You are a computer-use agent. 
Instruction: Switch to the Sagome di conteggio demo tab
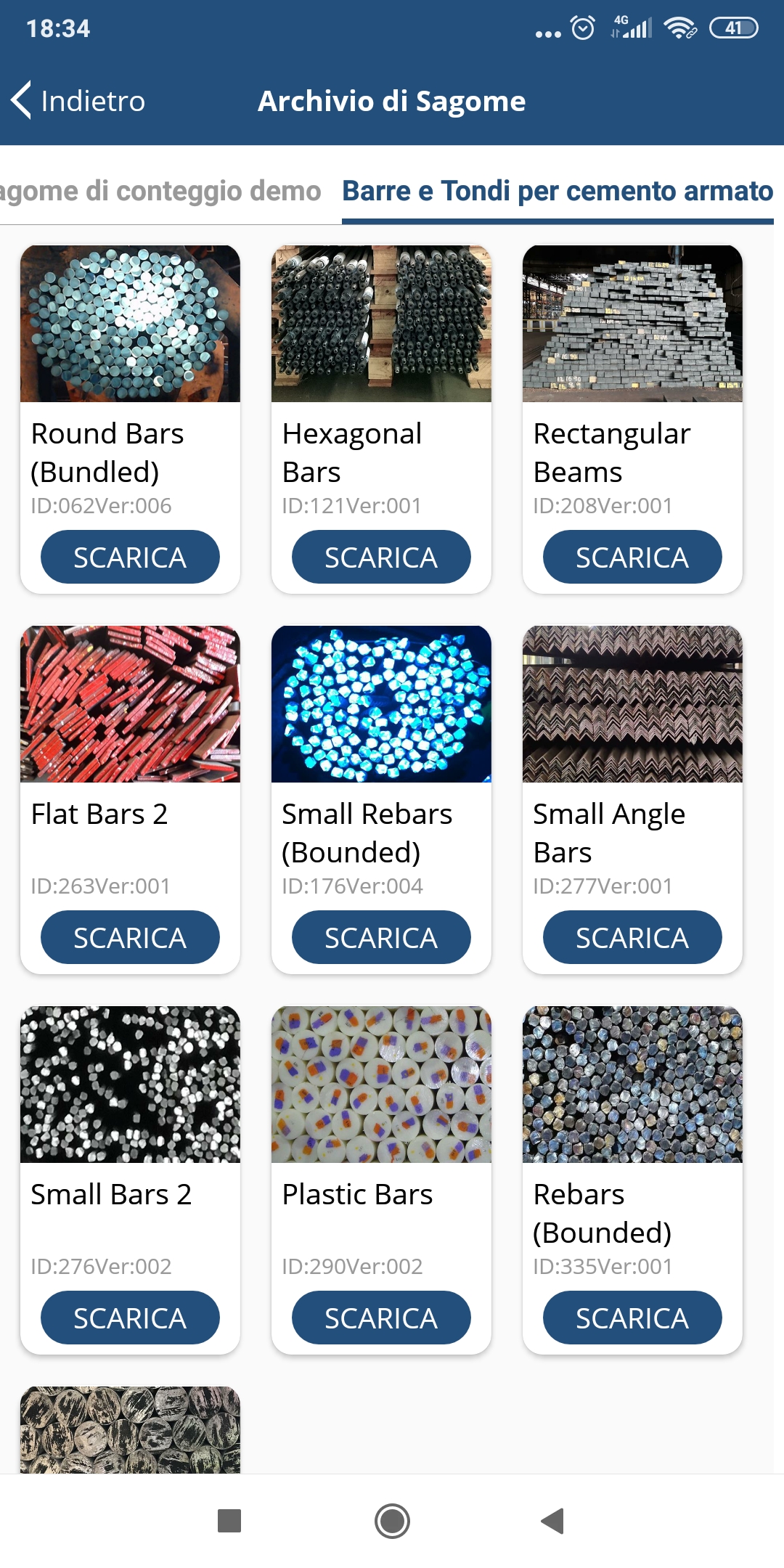160,191
